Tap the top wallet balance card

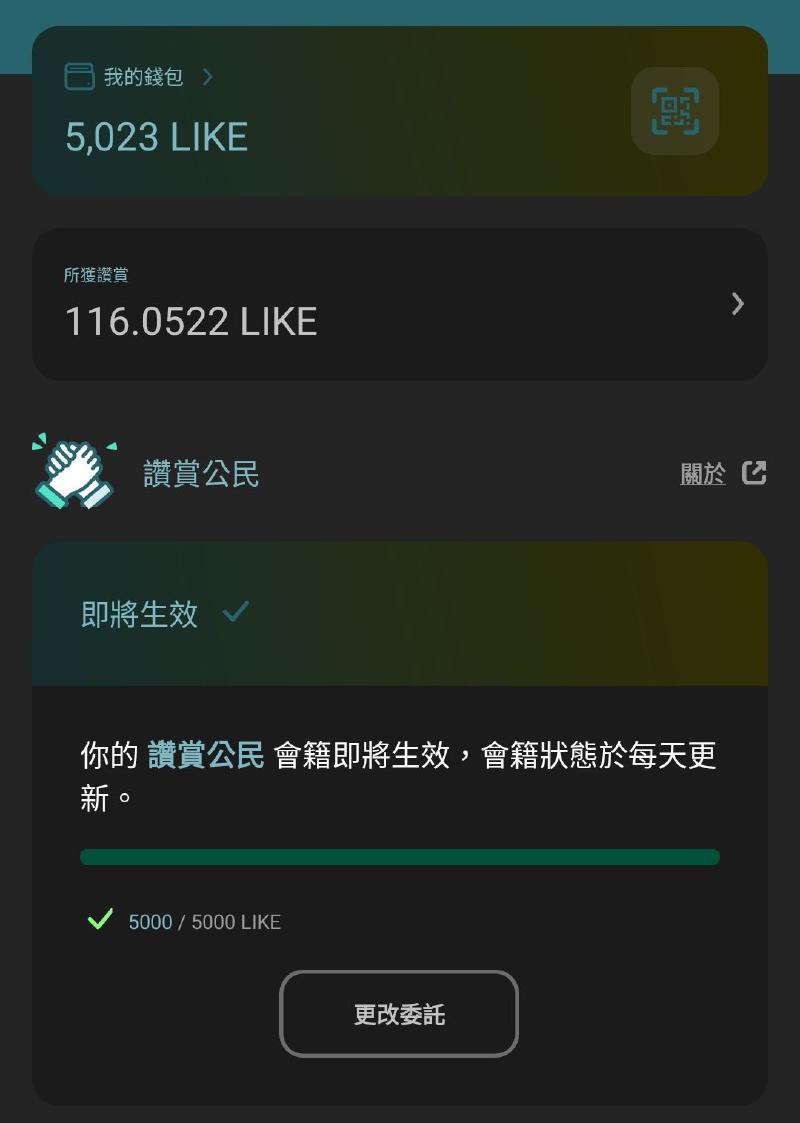point(400,111)
